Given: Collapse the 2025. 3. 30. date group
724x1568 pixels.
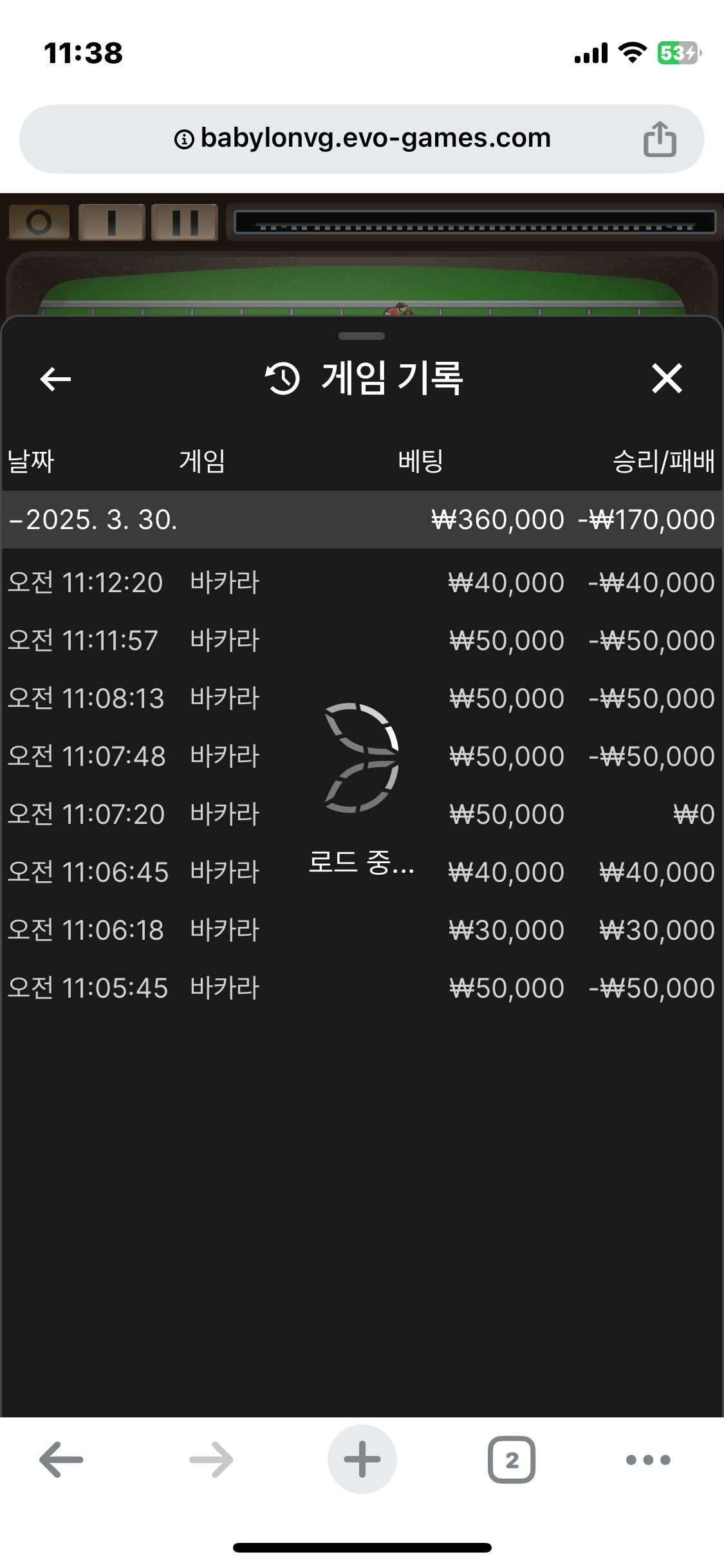Looking at the screenshot, I should (x=93, y=520).
